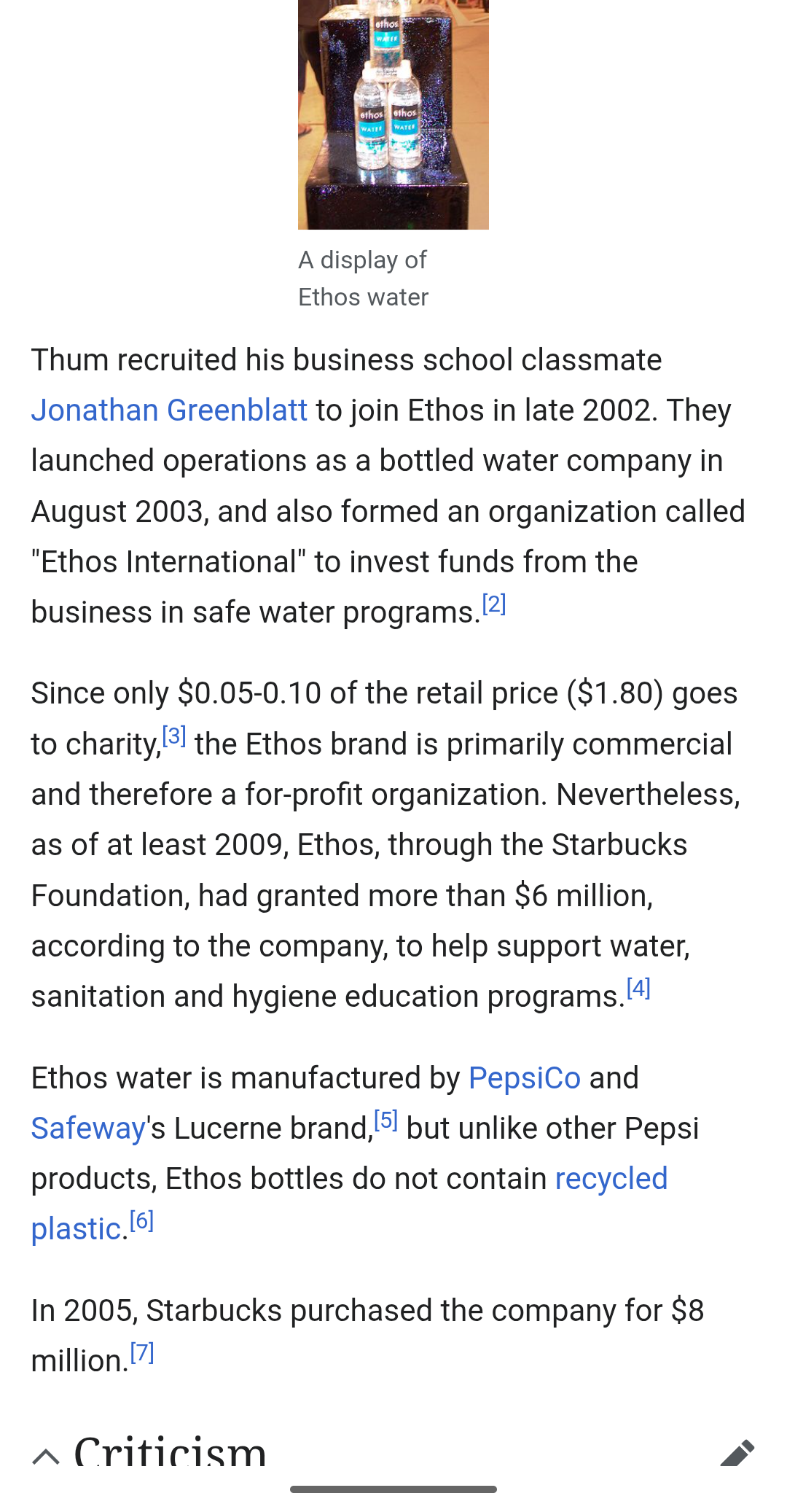View citation reference 2

[x=494, y=604]
